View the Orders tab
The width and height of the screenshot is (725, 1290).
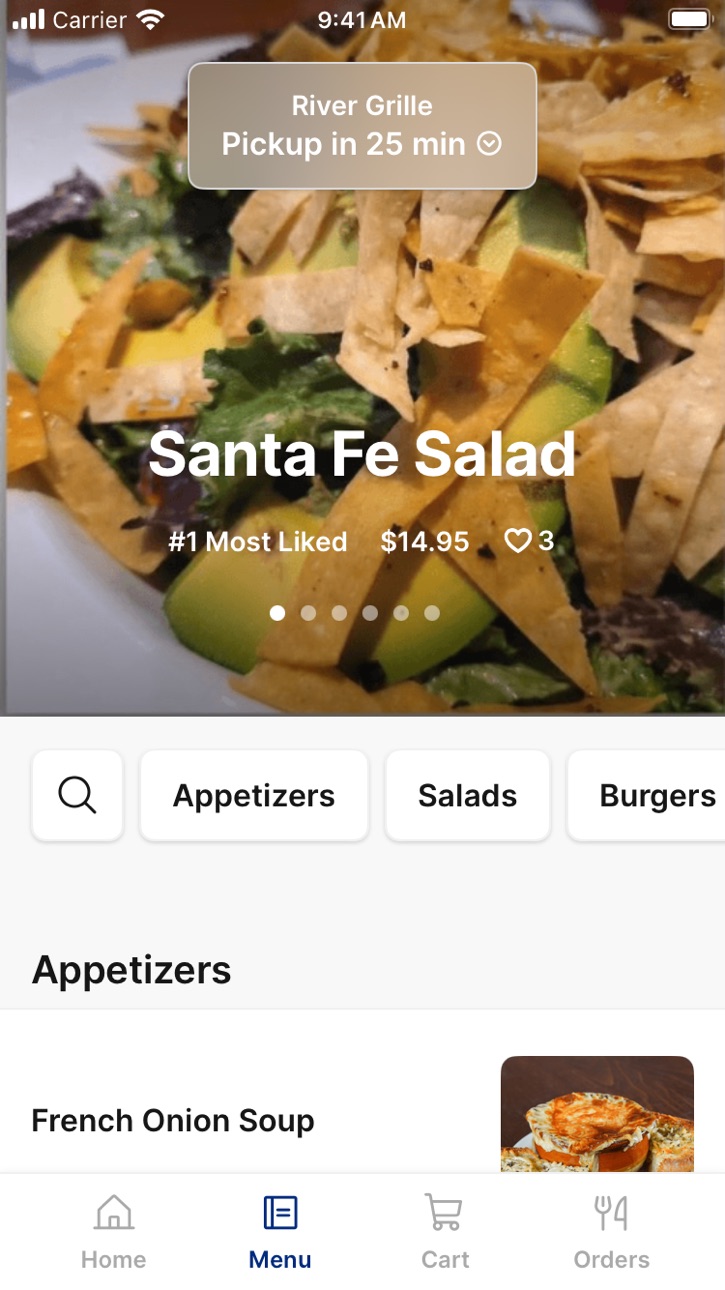[x=611, y=1232]
